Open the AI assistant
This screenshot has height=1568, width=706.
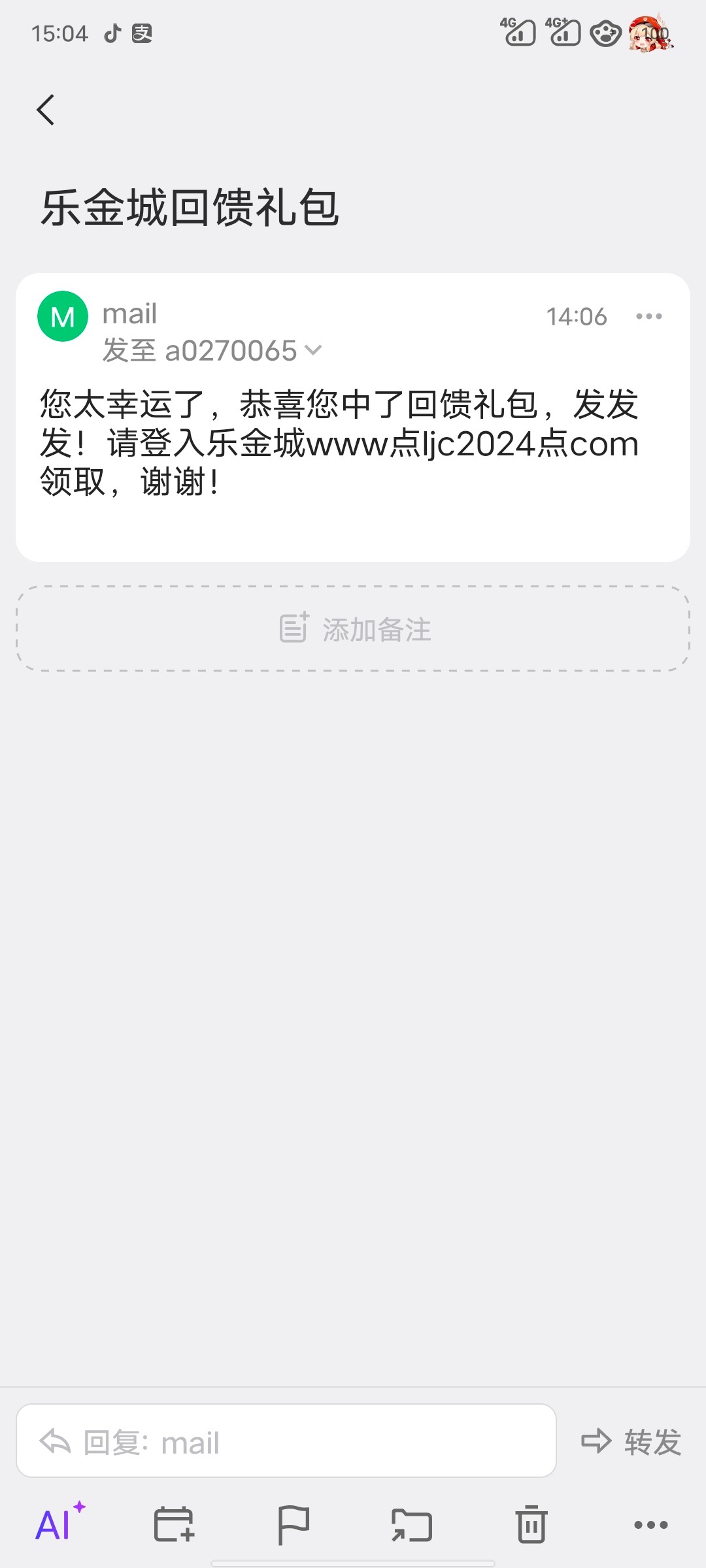pyautogui.click(x=60, y=1522)
